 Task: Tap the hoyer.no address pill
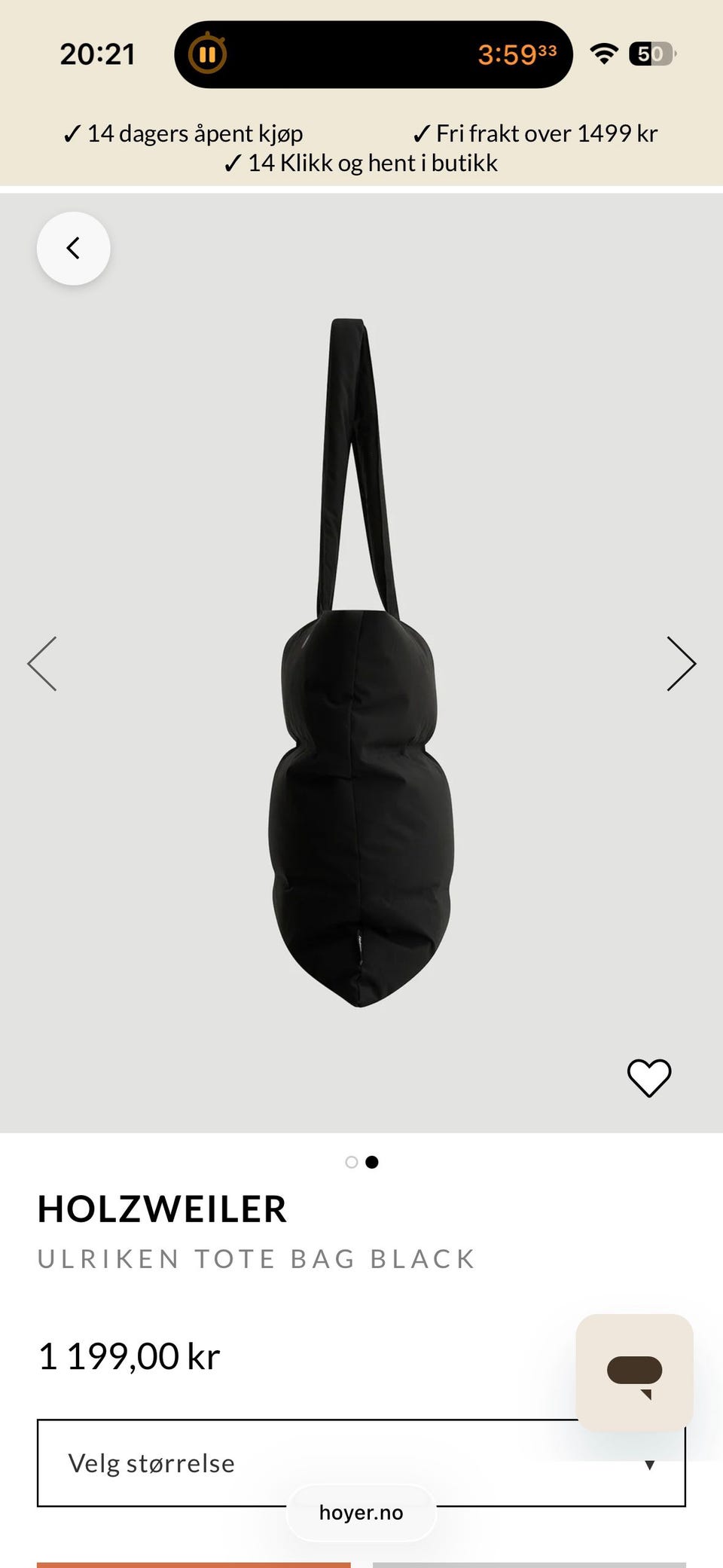361,1512
